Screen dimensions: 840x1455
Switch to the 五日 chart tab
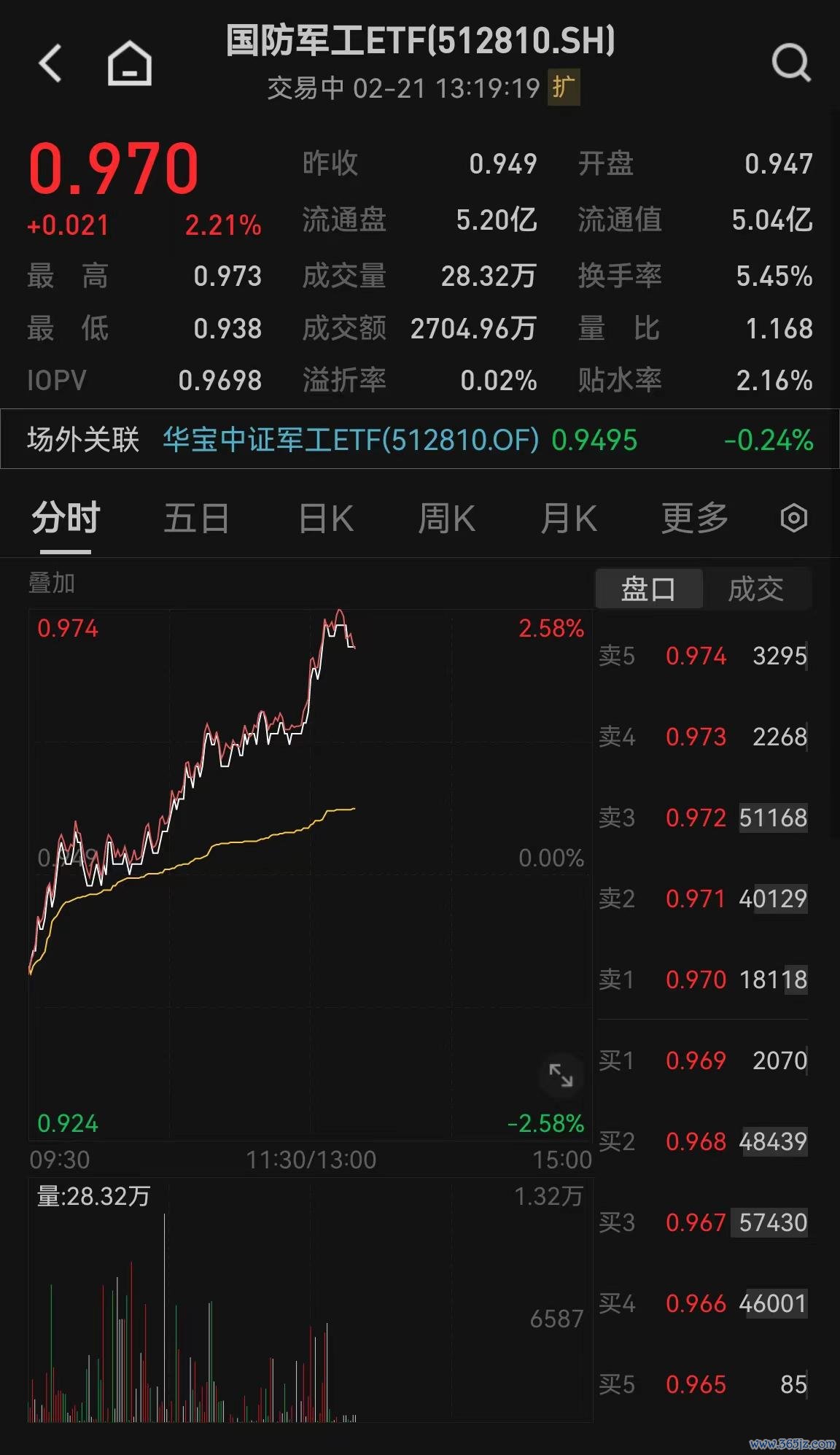pyautogui.click(x=196, y=519)
